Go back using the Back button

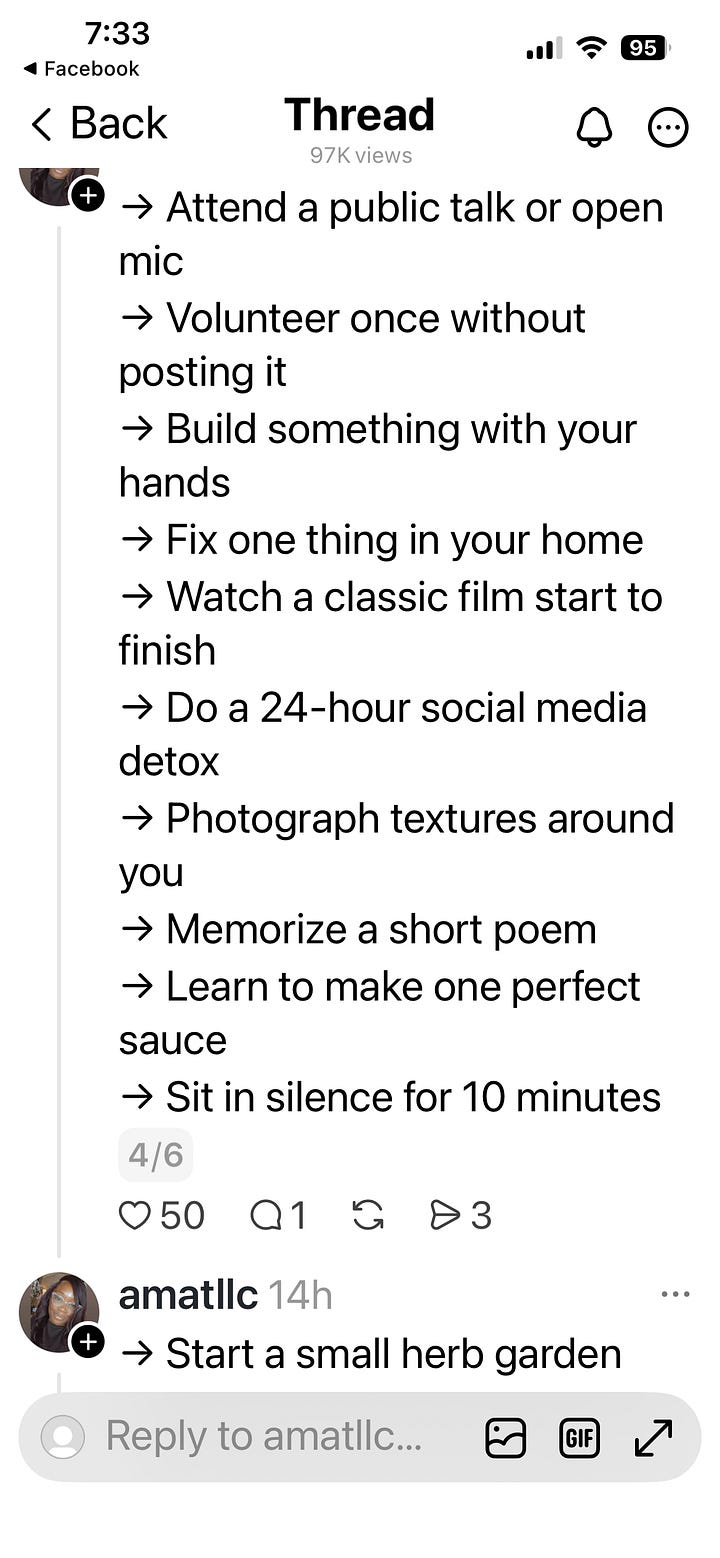[98, 124]
